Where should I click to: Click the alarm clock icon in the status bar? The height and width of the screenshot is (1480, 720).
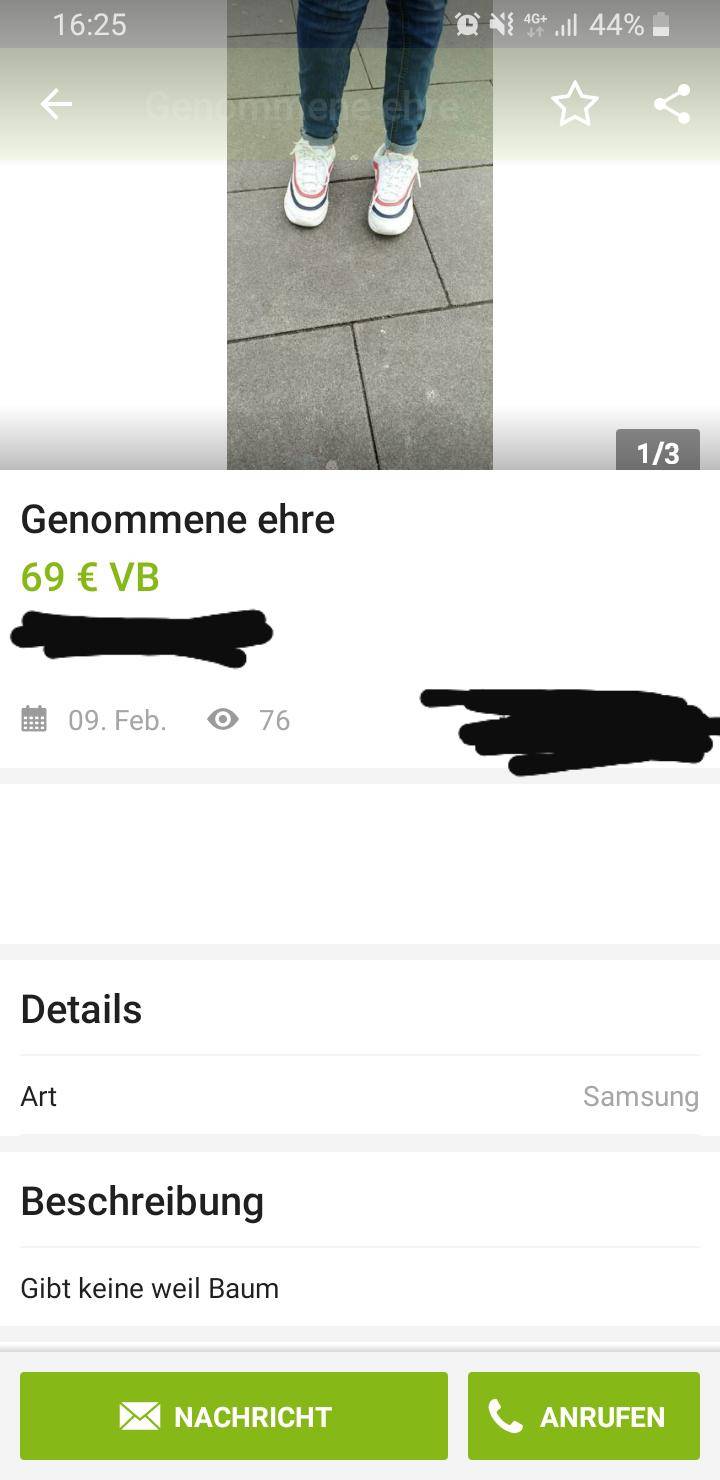tap(466, 22)
